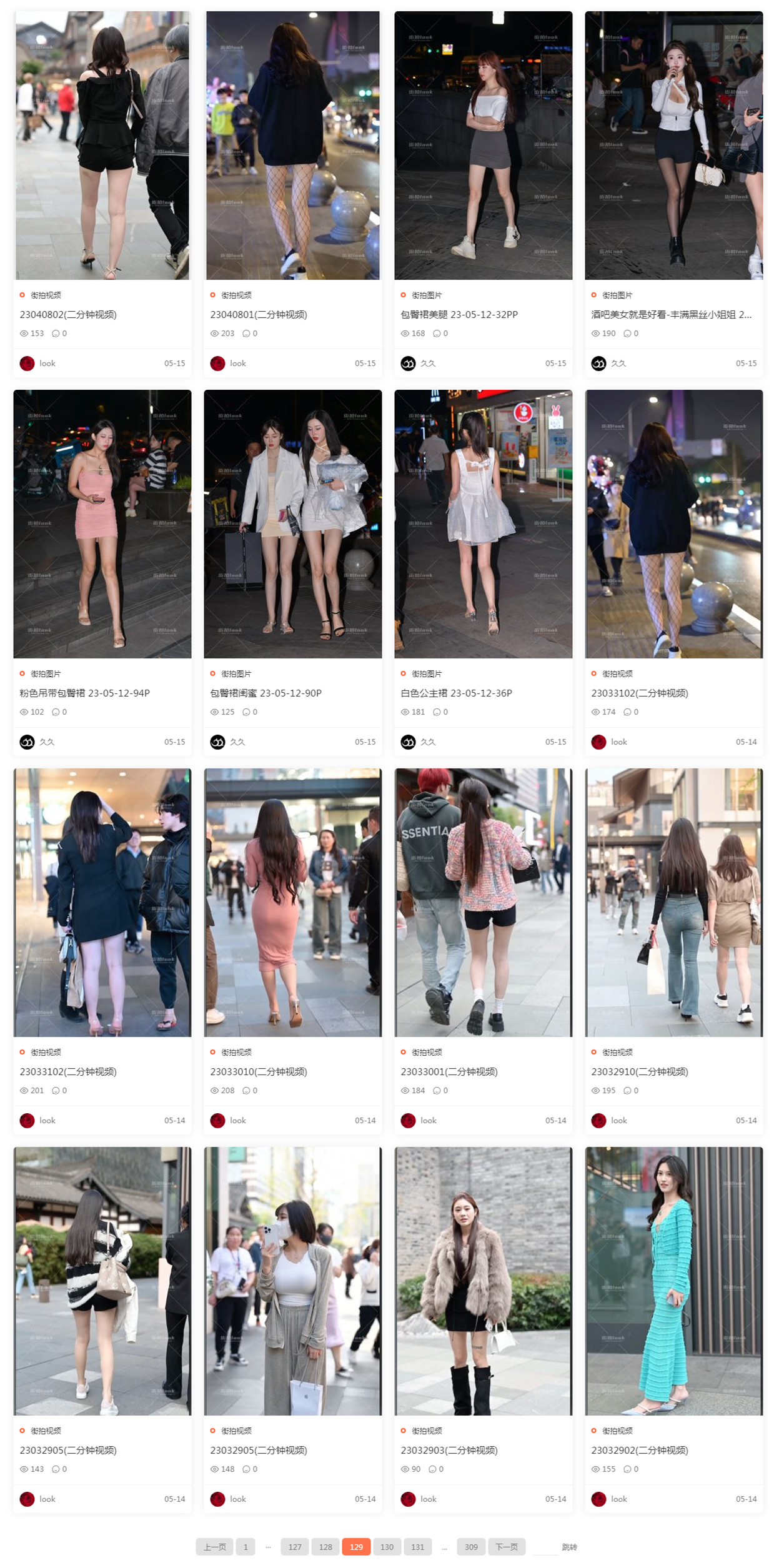Open the 白色公主裙 23-05-12-36P post
Image resolution: width=784 pixels, height=1568 pixels.
click(456, 693)
